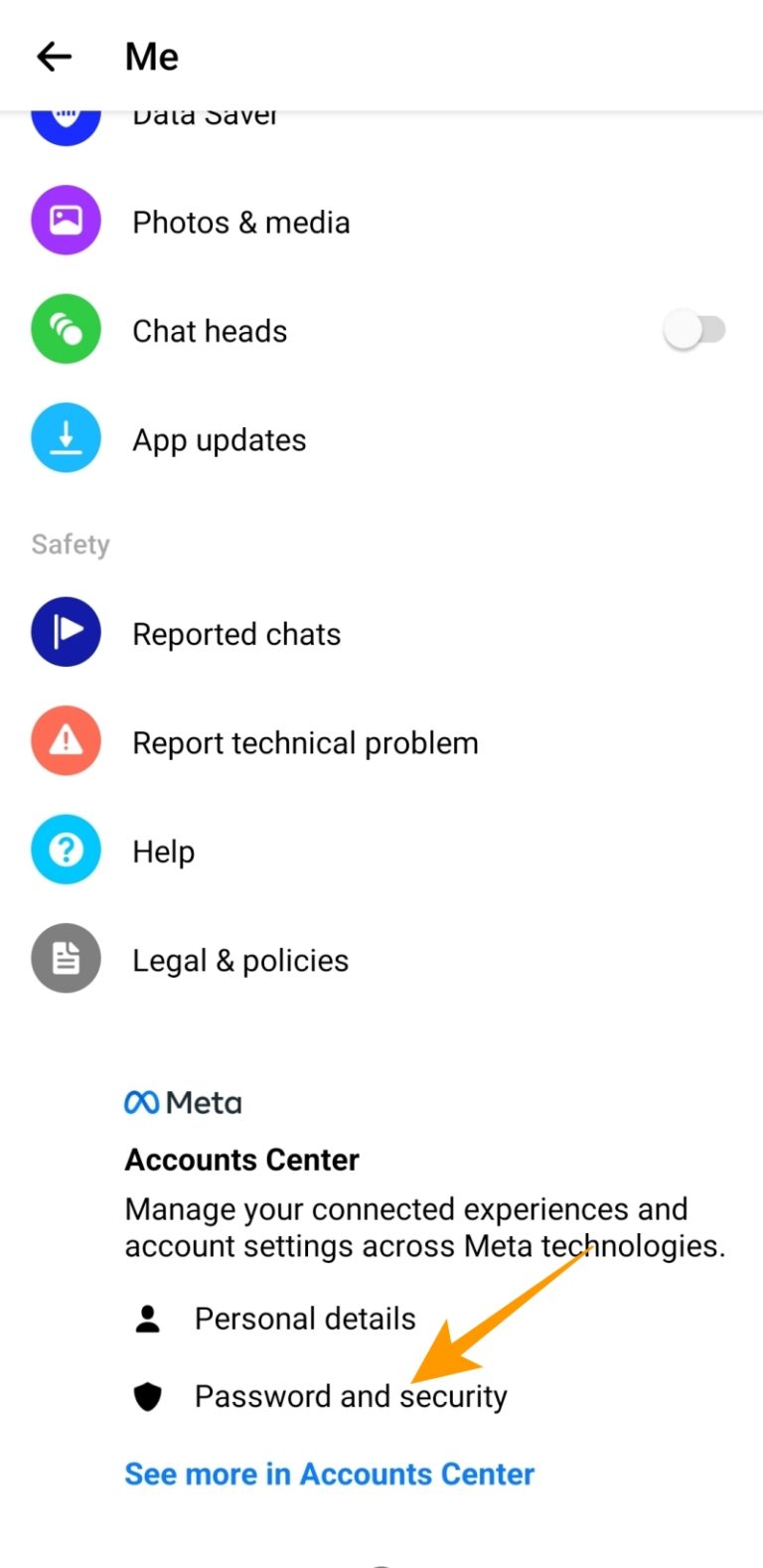
Task: Open See more in Accounts Center
Action: (x=329, y=1474)
